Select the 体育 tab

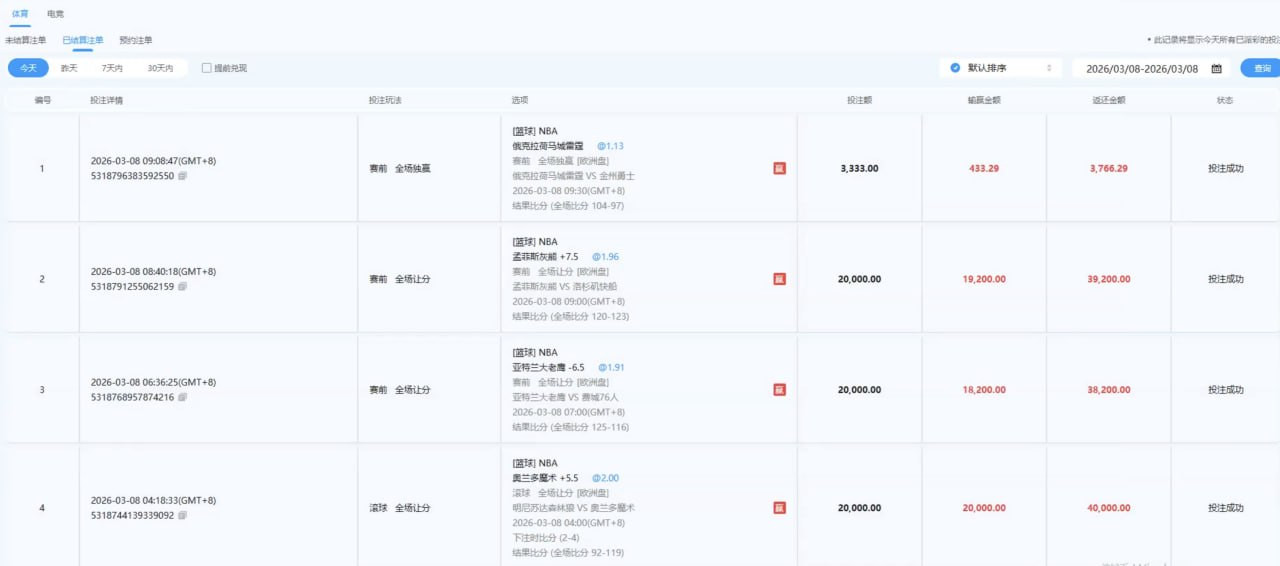[20, 14]
